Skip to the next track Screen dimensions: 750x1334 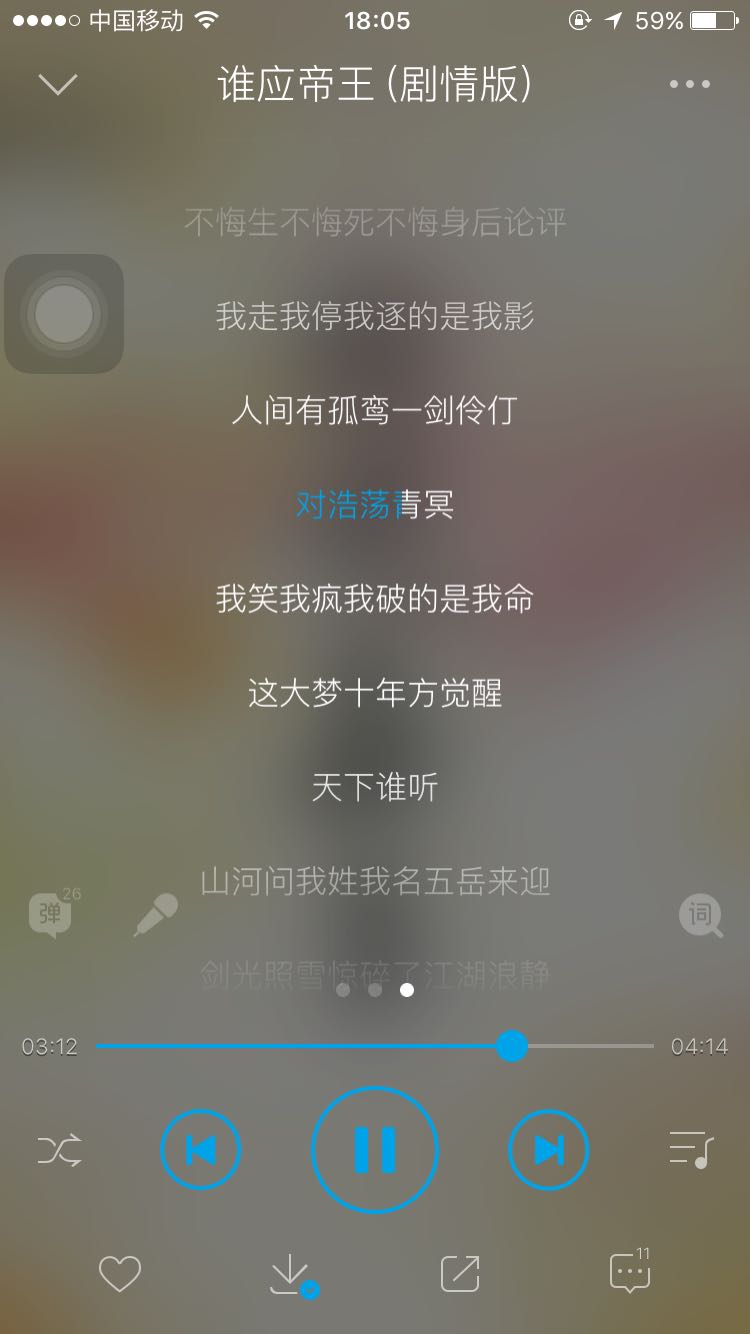549,1150
